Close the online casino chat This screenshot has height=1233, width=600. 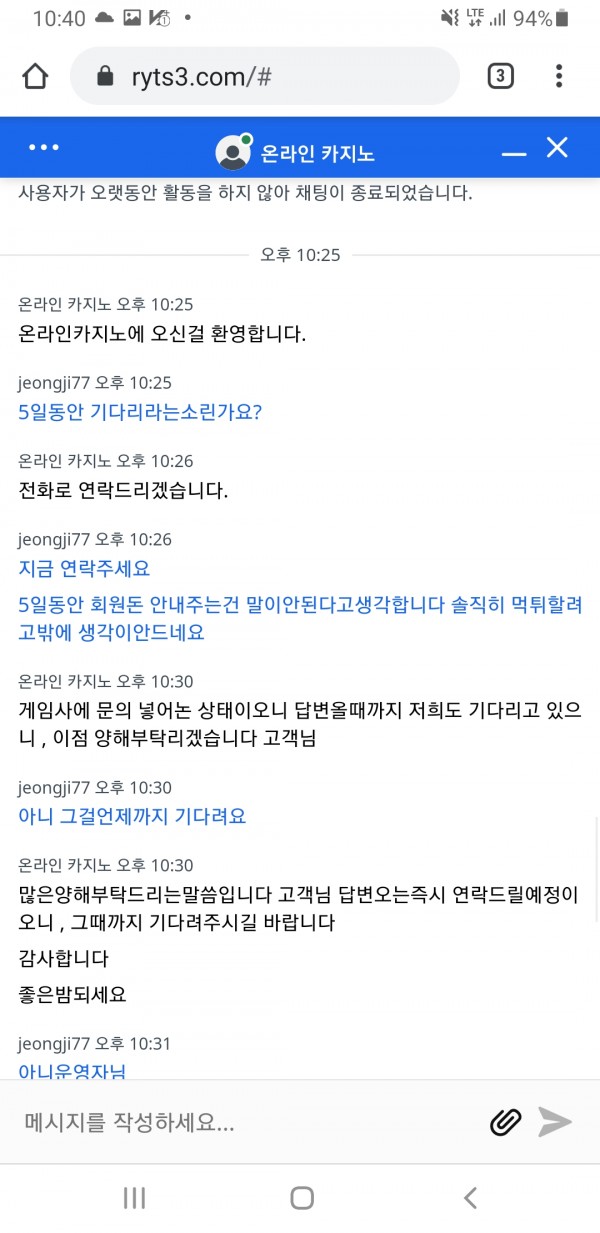click(x=557, y=148)
